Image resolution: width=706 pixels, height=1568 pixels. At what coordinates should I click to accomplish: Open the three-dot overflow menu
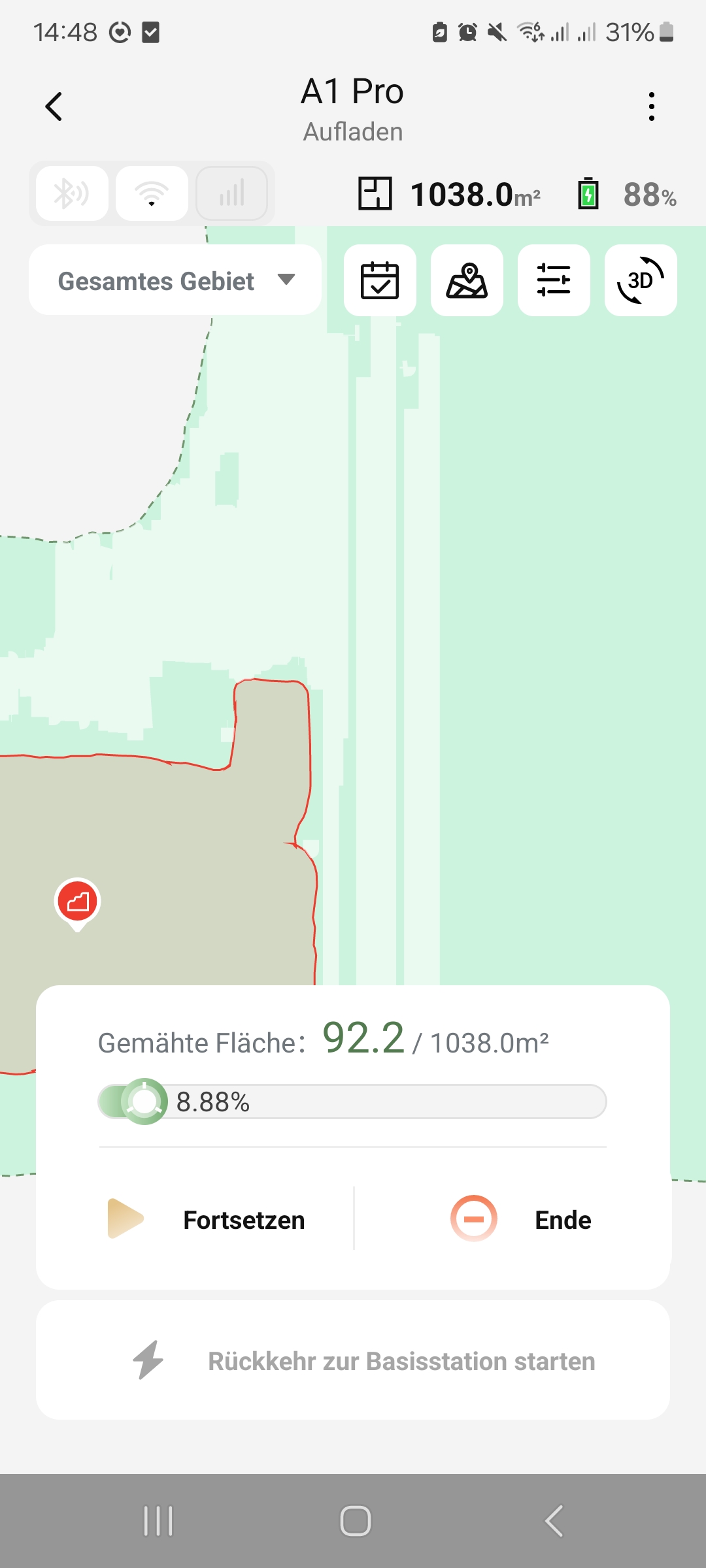click(x=651, y=106)
